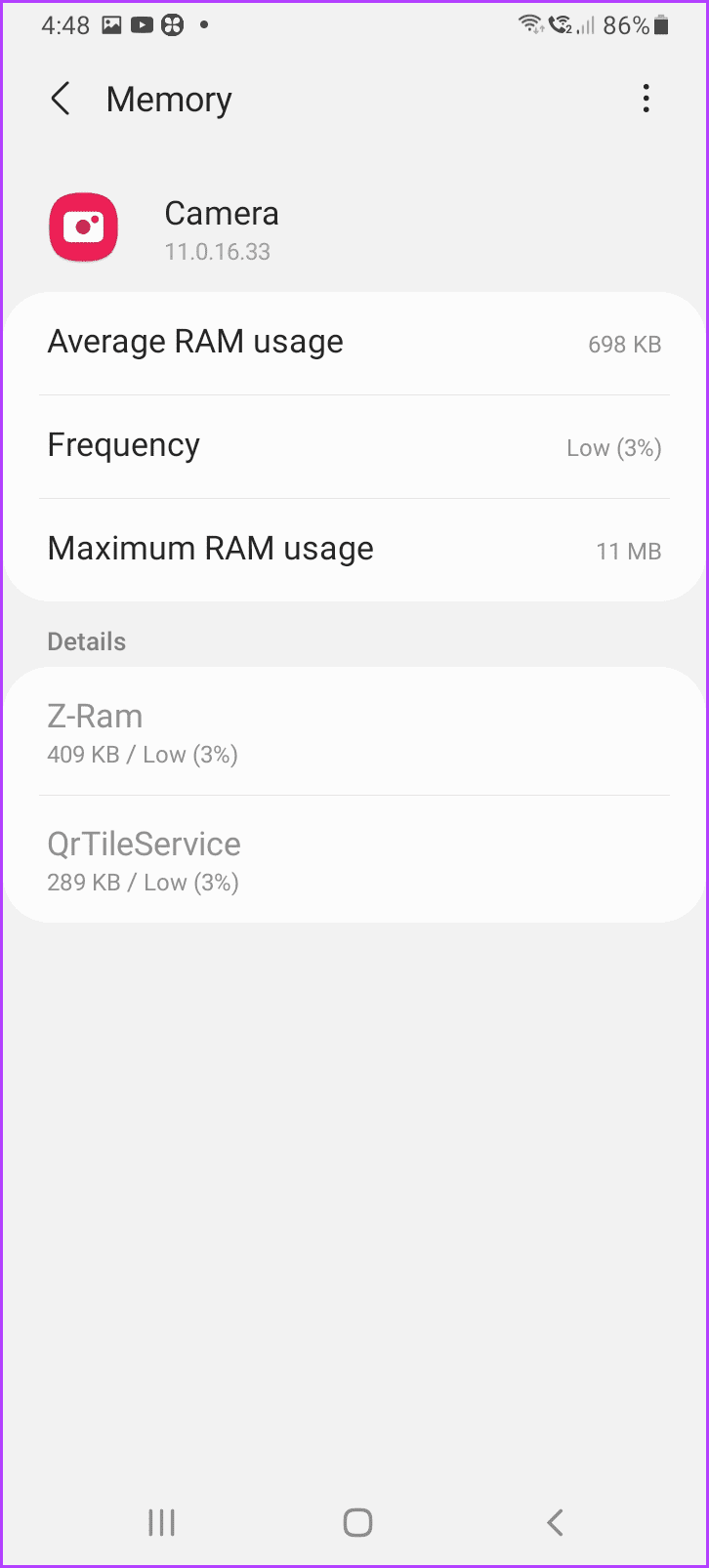Open the QrTileService detail entry
This screenshot has height=1568, width=709.
tap(354, 860)
